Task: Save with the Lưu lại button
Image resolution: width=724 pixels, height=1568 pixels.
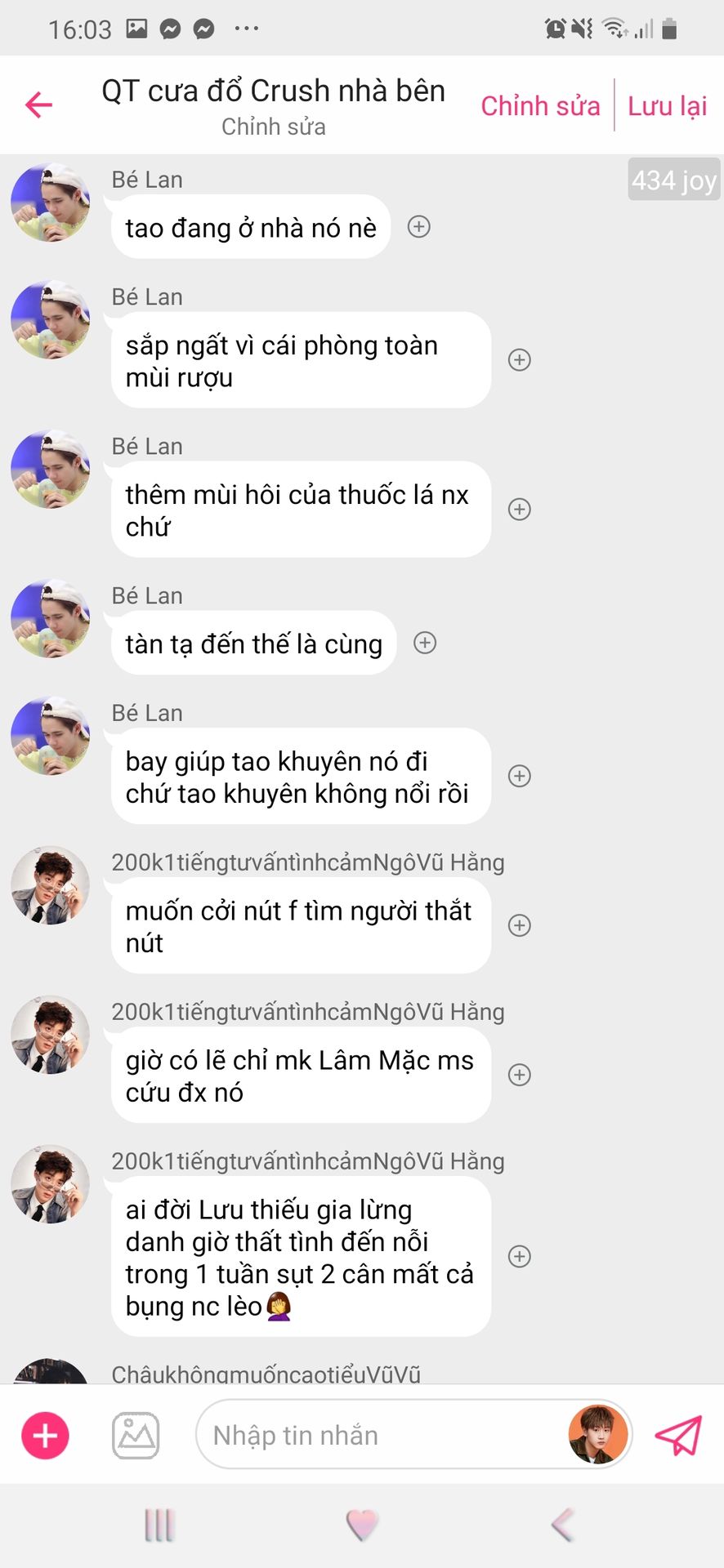Action: 667,105
